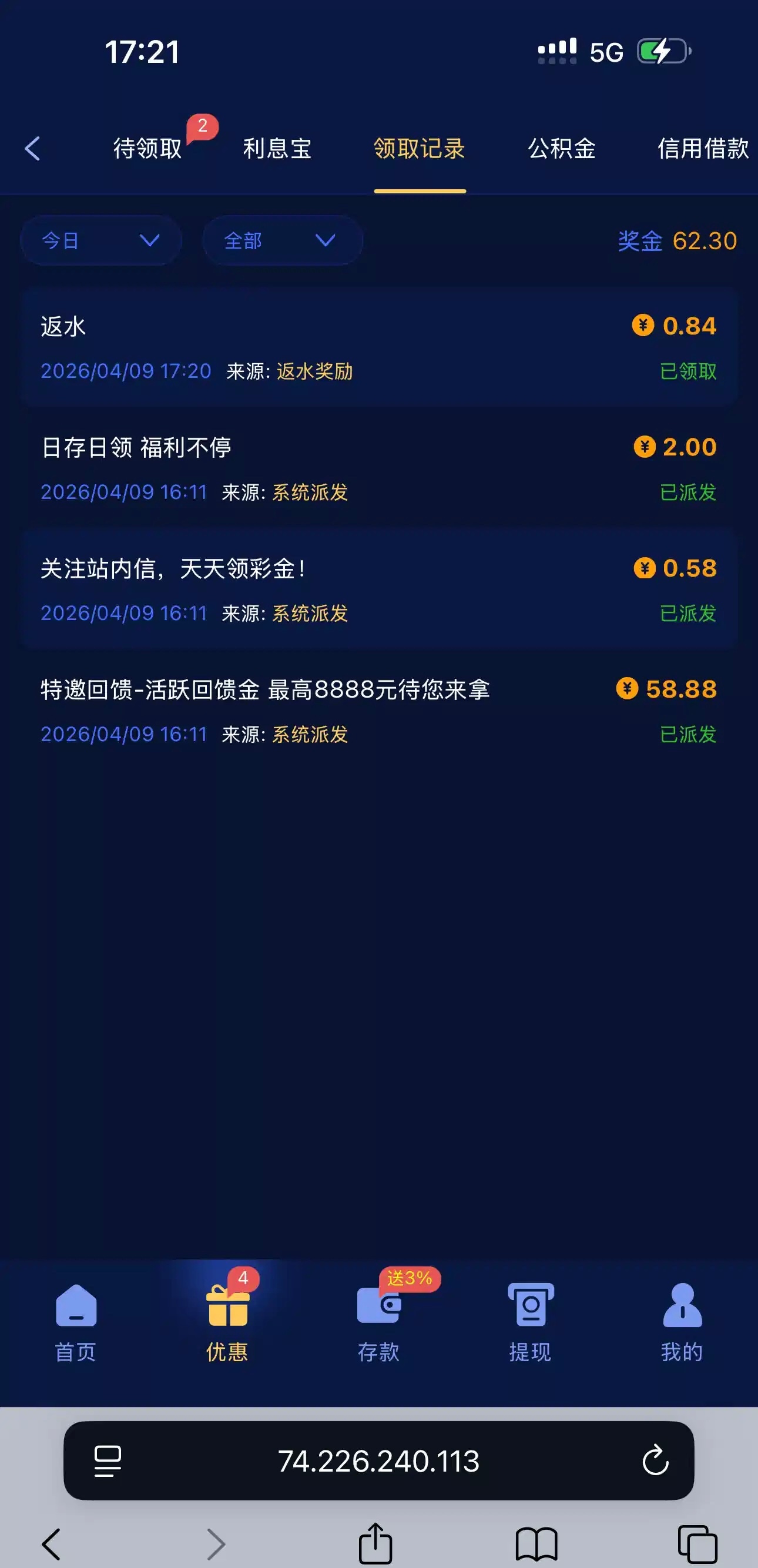This screenshot has width=758, height=1568.
Task: Switch to the 公积金 tab
Action: [x=562, y=149]
